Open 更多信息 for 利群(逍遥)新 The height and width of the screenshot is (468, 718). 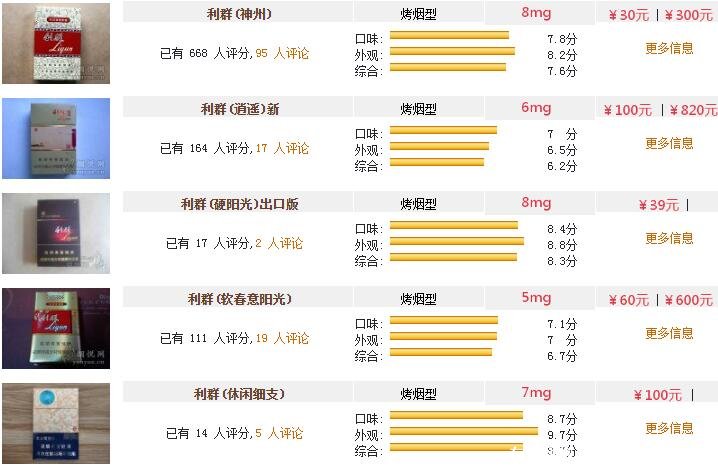[668, 143]
